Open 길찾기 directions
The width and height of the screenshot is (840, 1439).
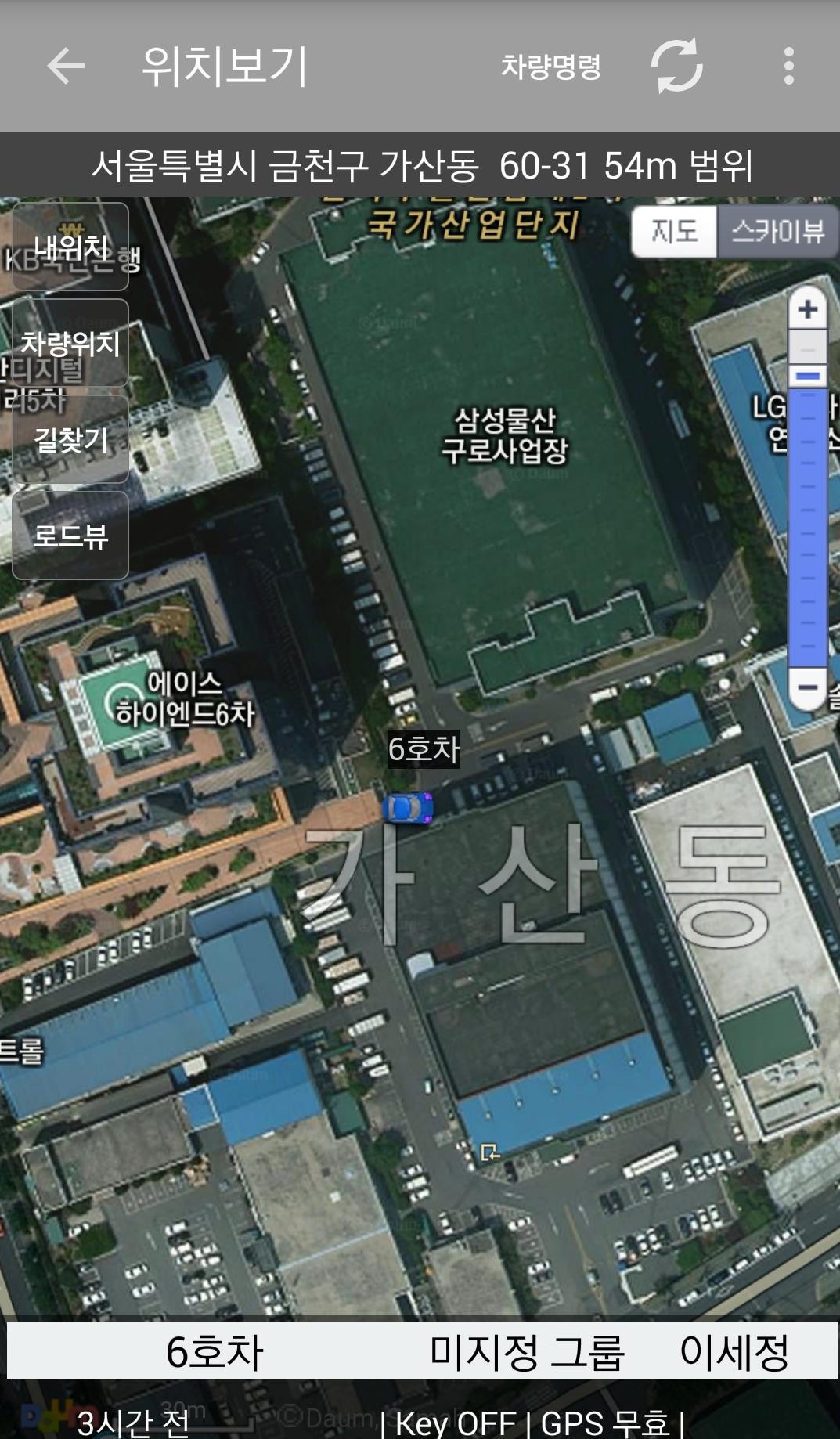(x=70, y=439)
